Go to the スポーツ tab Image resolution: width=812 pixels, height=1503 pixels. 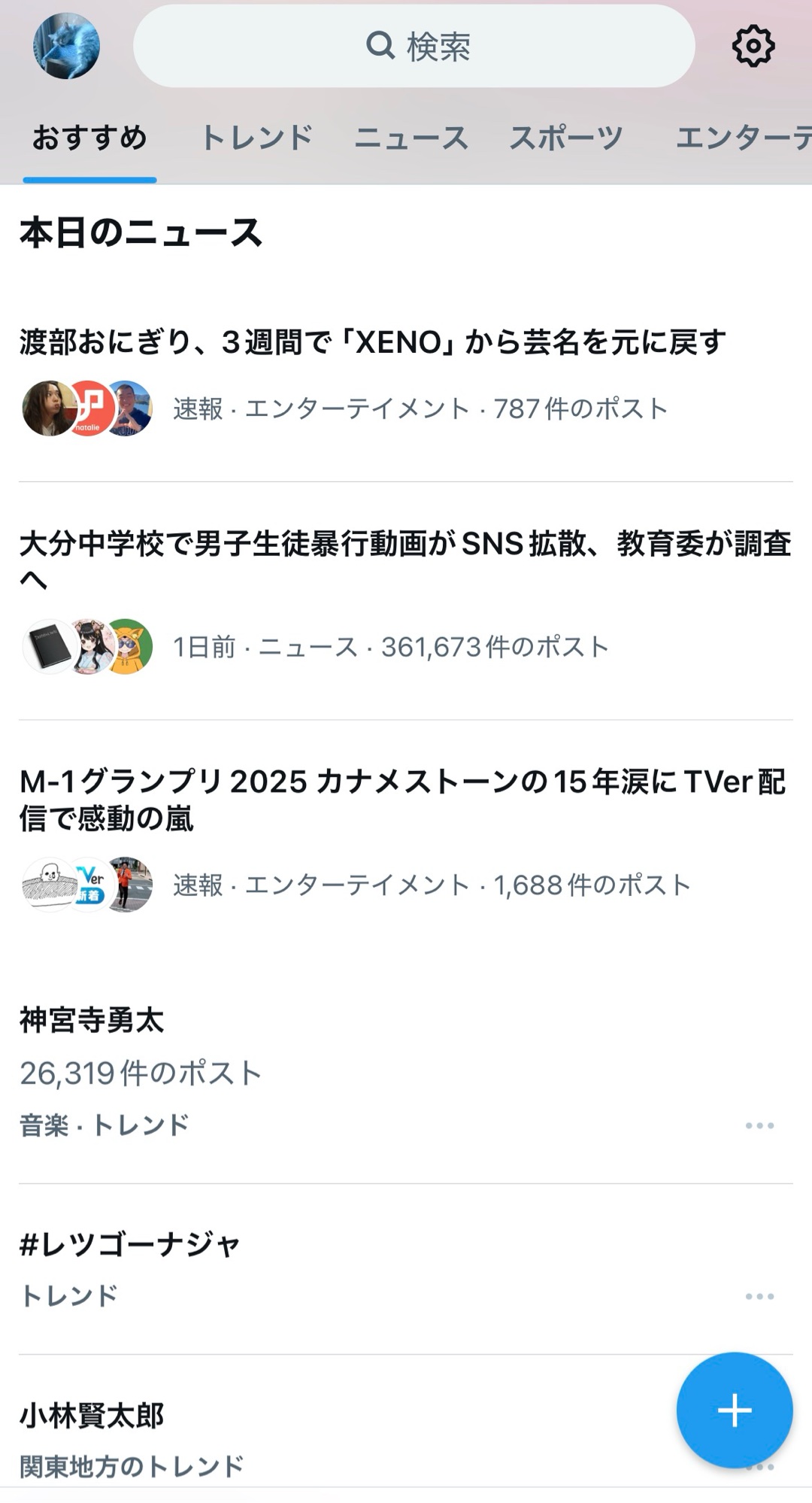coord(566,138)
